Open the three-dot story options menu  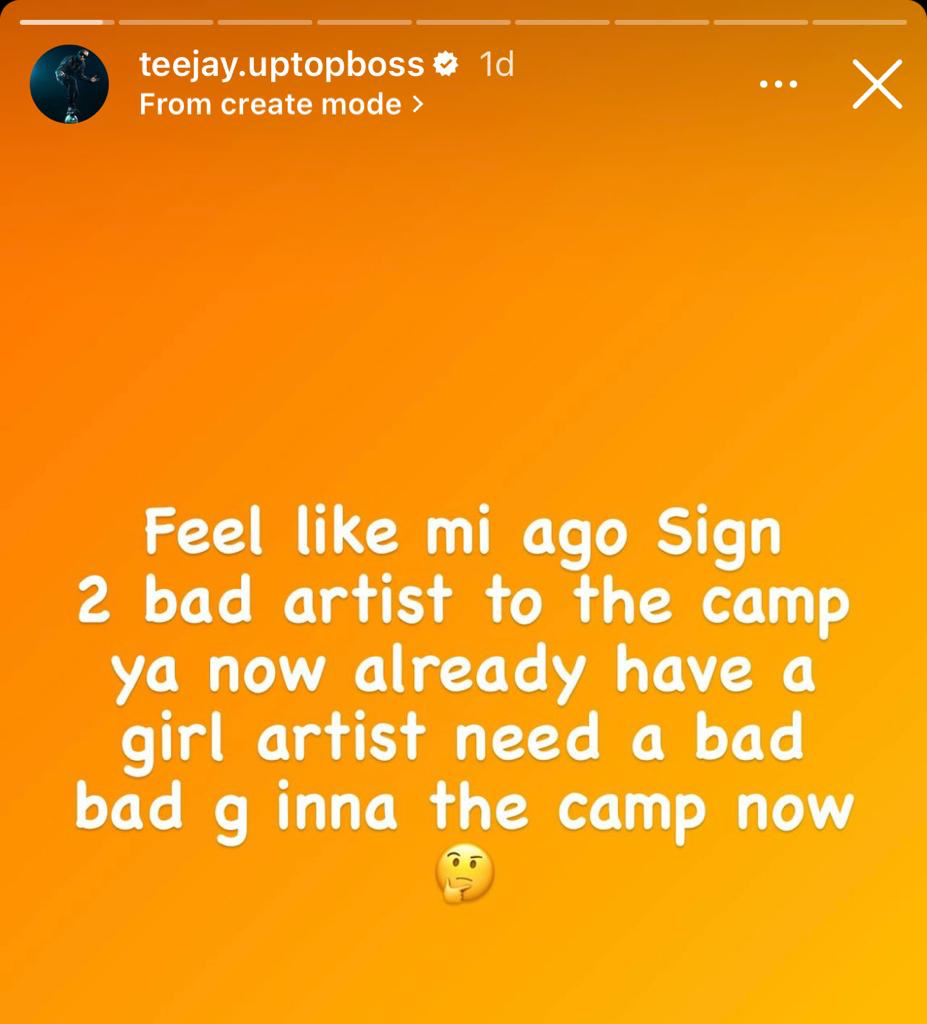coord(778,85)
